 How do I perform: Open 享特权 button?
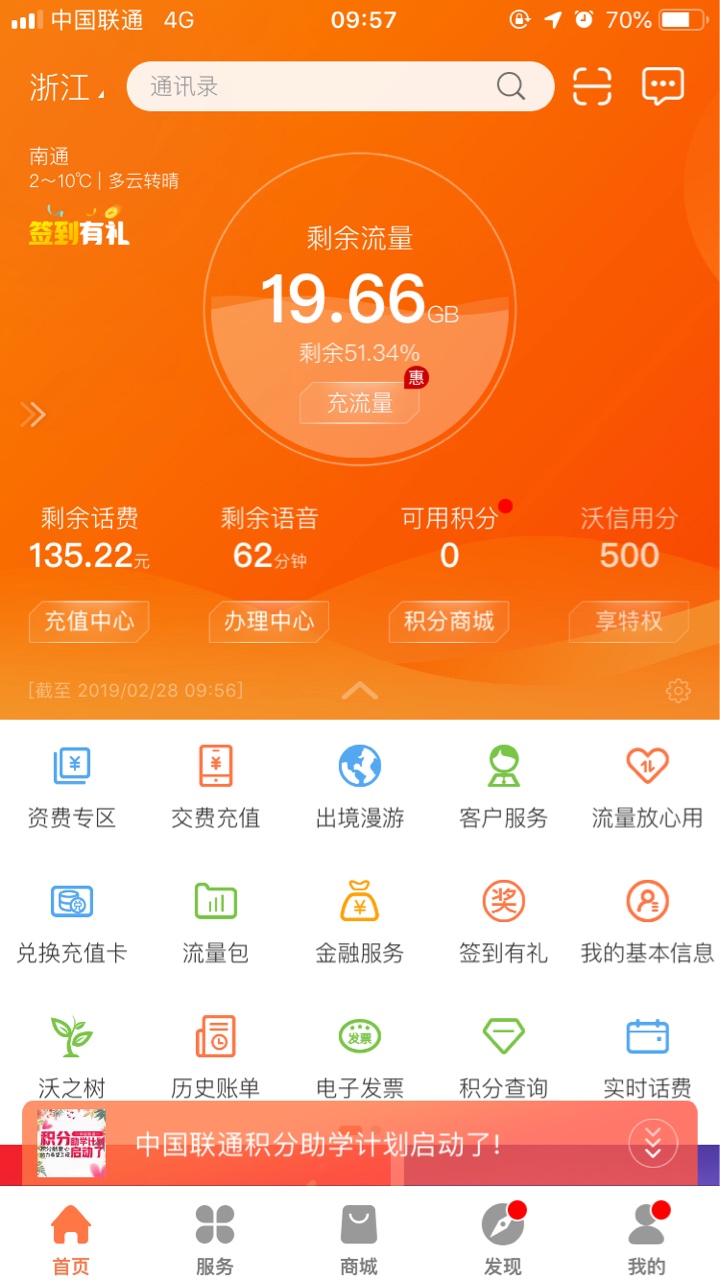(629, 621)
